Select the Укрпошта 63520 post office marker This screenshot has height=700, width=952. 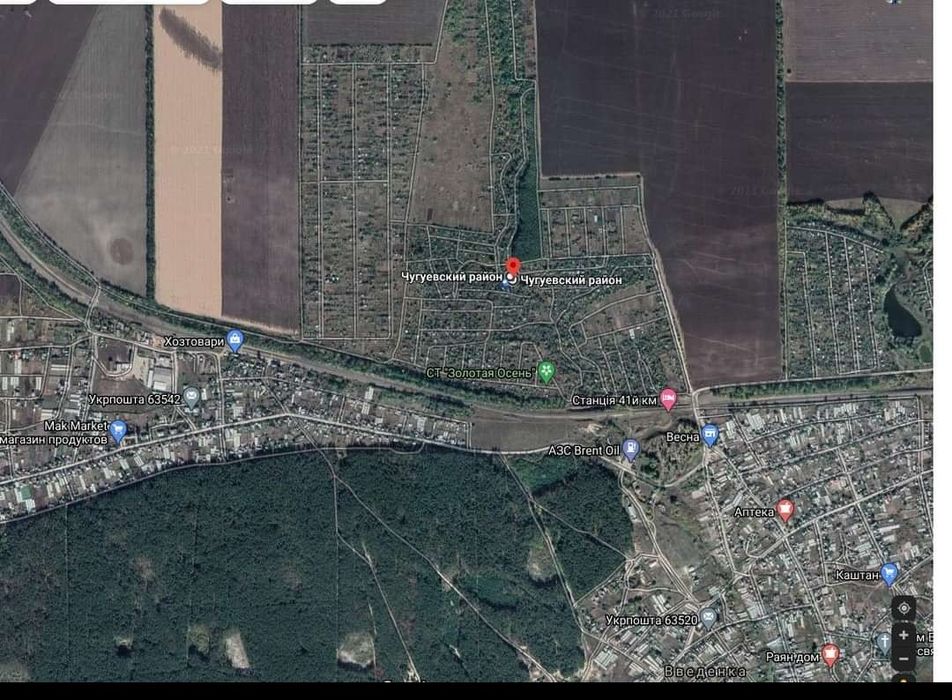708,618
